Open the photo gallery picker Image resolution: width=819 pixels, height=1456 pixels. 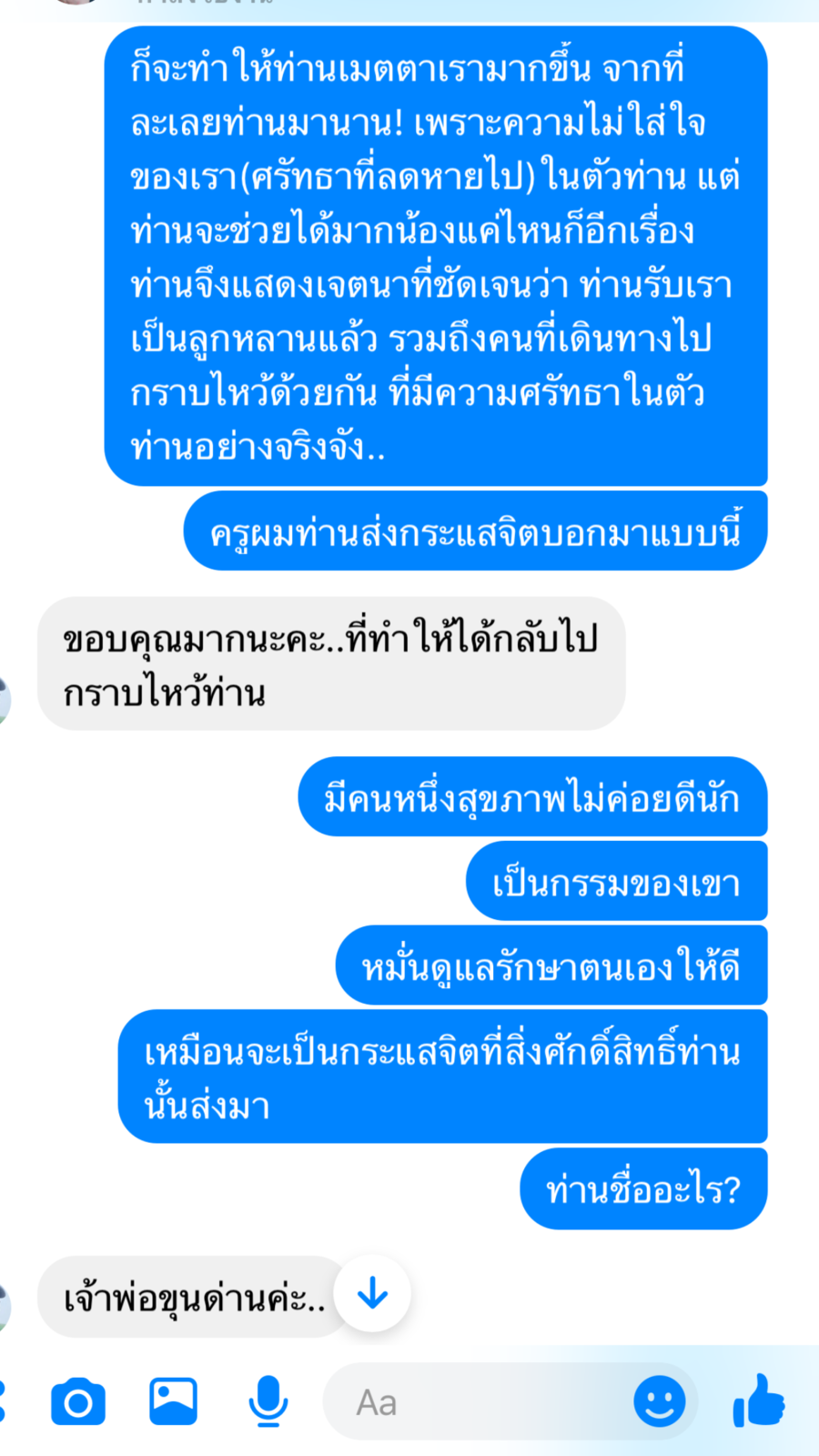(173, 1401)
